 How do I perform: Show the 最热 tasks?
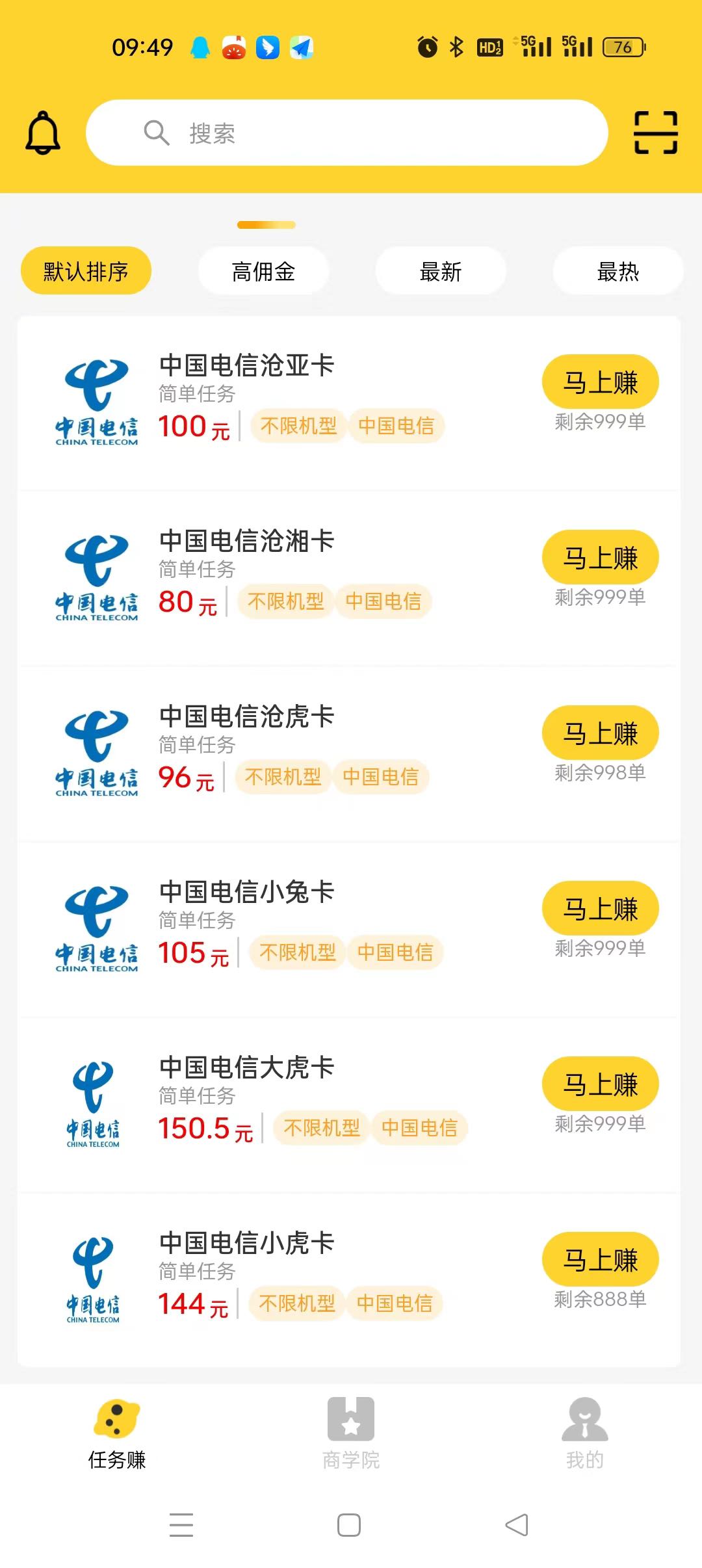pyautogui.click(x=617, y=270)
